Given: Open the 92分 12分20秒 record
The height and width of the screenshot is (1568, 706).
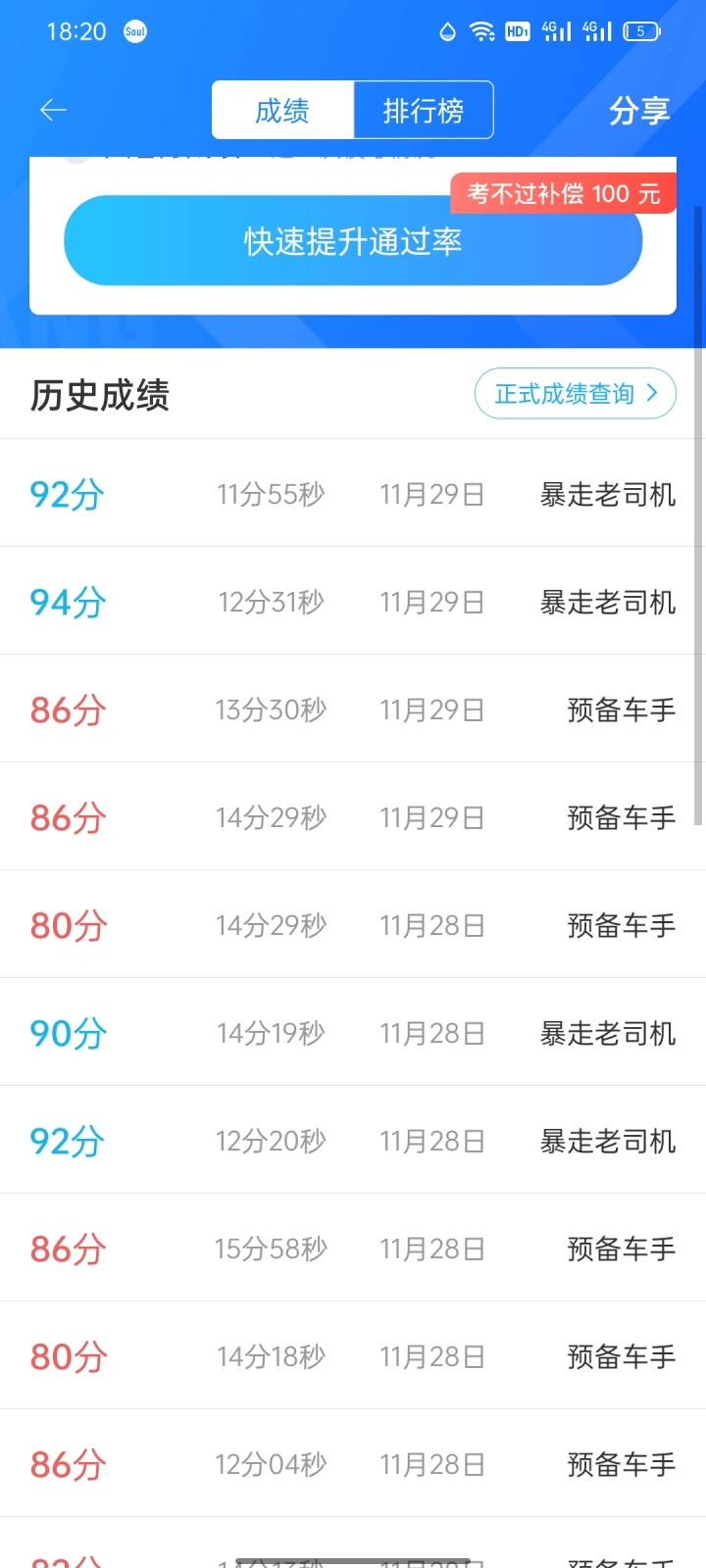Looking at the screenshot, I should click(x=353, y=1140).
